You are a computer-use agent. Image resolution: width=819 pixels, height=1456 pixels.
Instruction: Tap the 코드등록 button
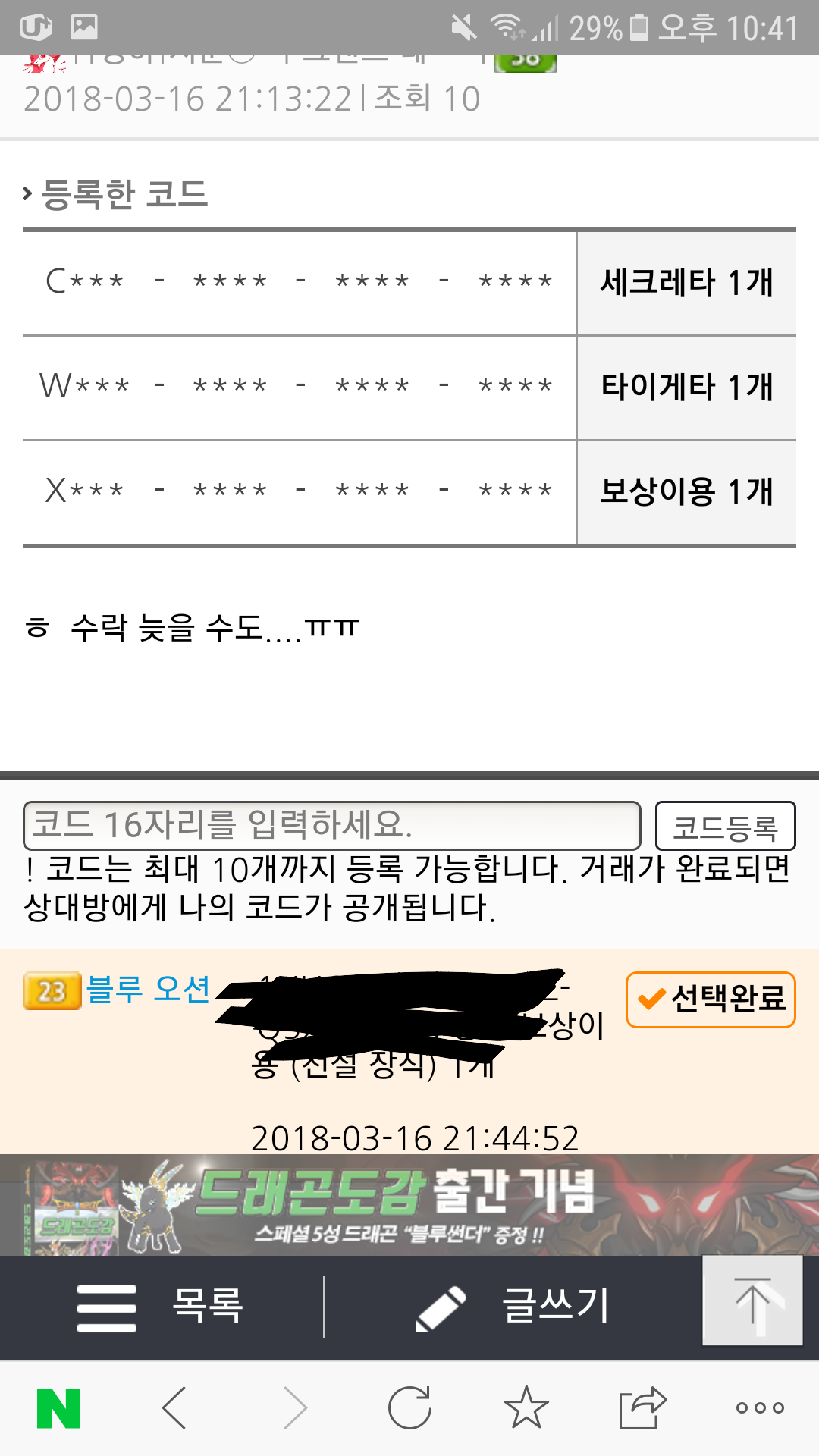[725, 827]
